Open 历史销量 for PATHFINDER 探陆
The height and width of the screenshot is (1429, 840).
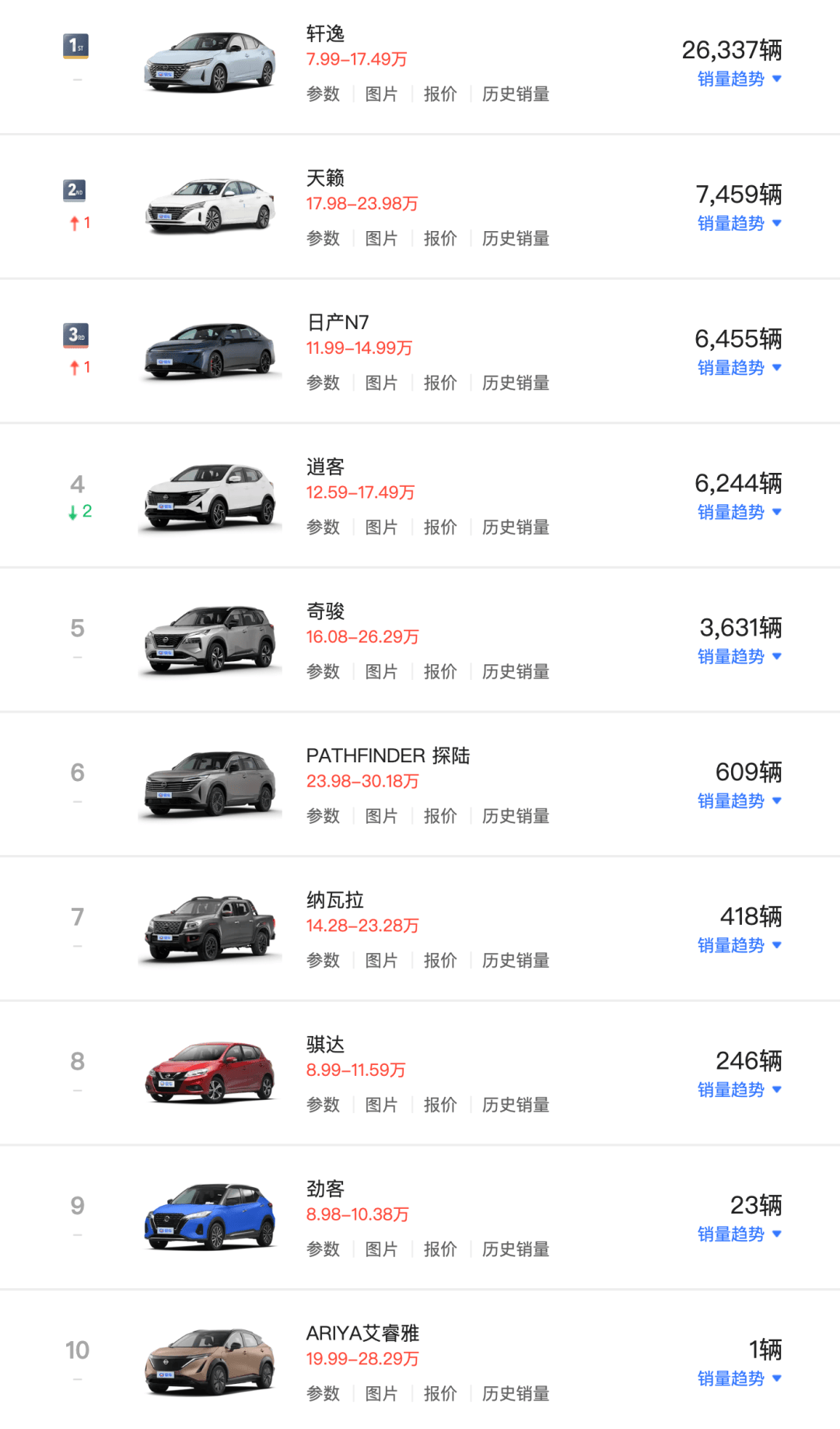(x=515, y=816)
